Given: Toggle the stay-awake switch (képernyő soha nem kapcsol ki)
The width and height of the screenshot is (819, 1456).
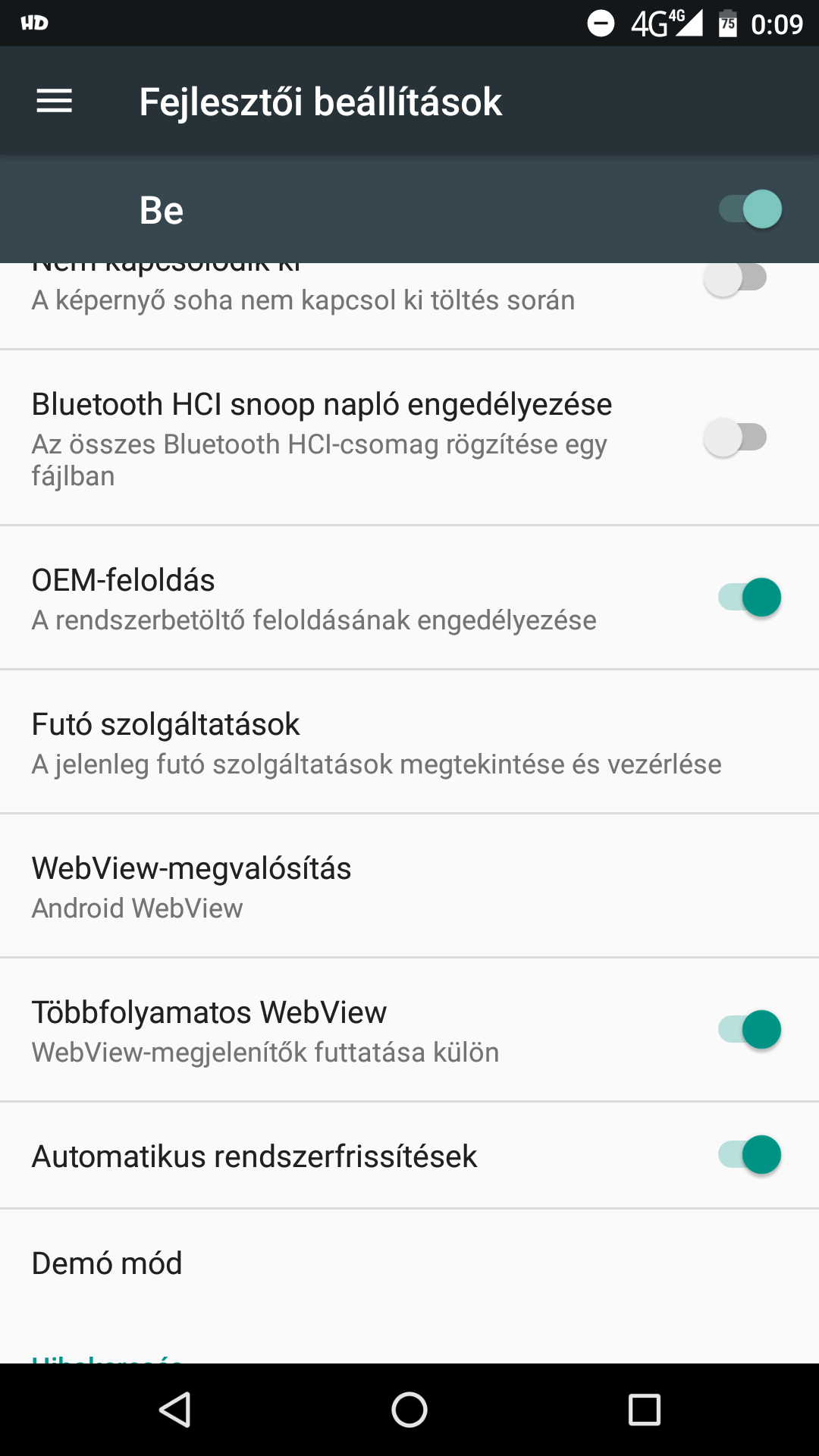Looking at the screenshot, I should pos(735,279).
